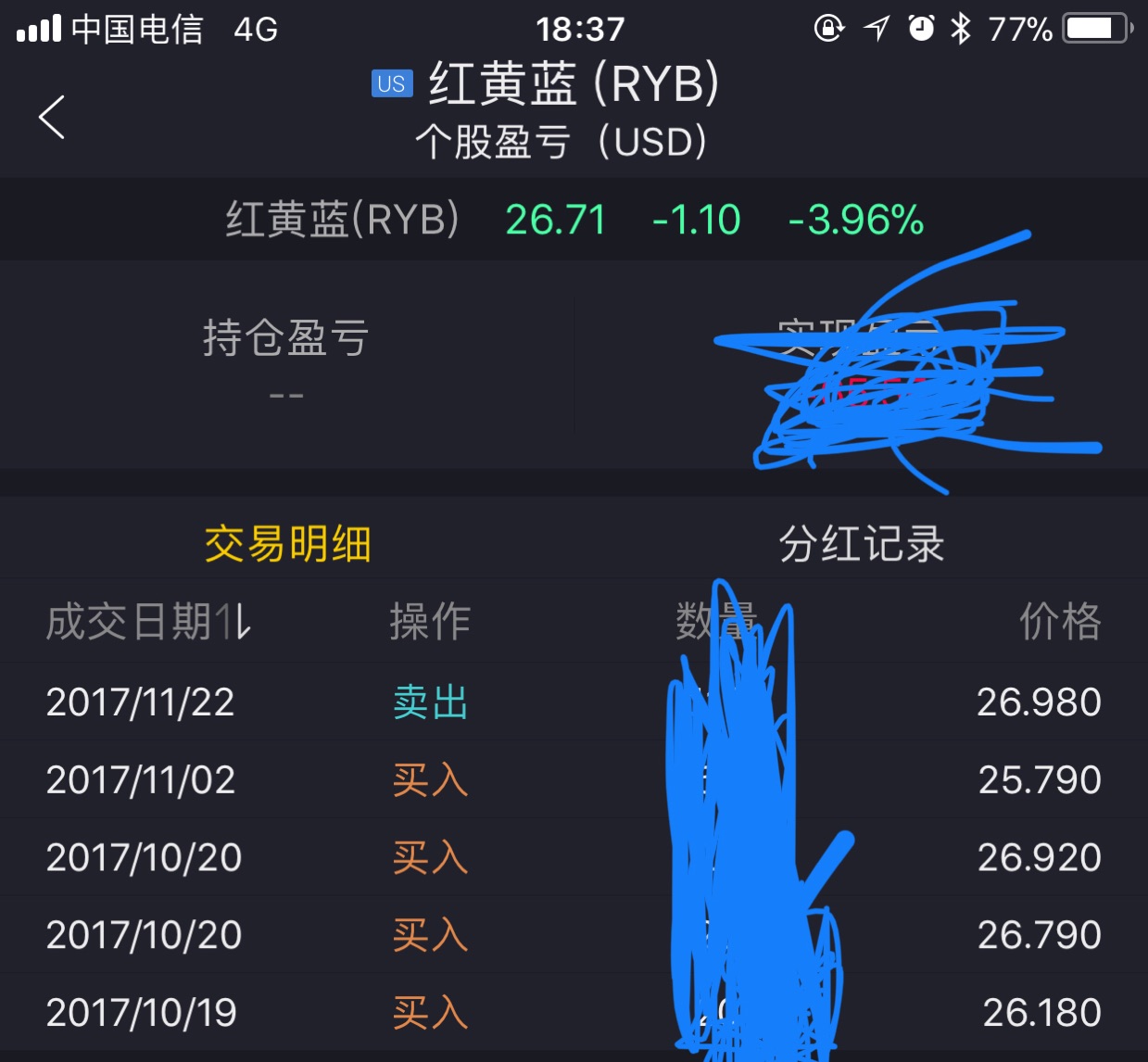Sort by 成交日期 column header

(x=148, y=621)
